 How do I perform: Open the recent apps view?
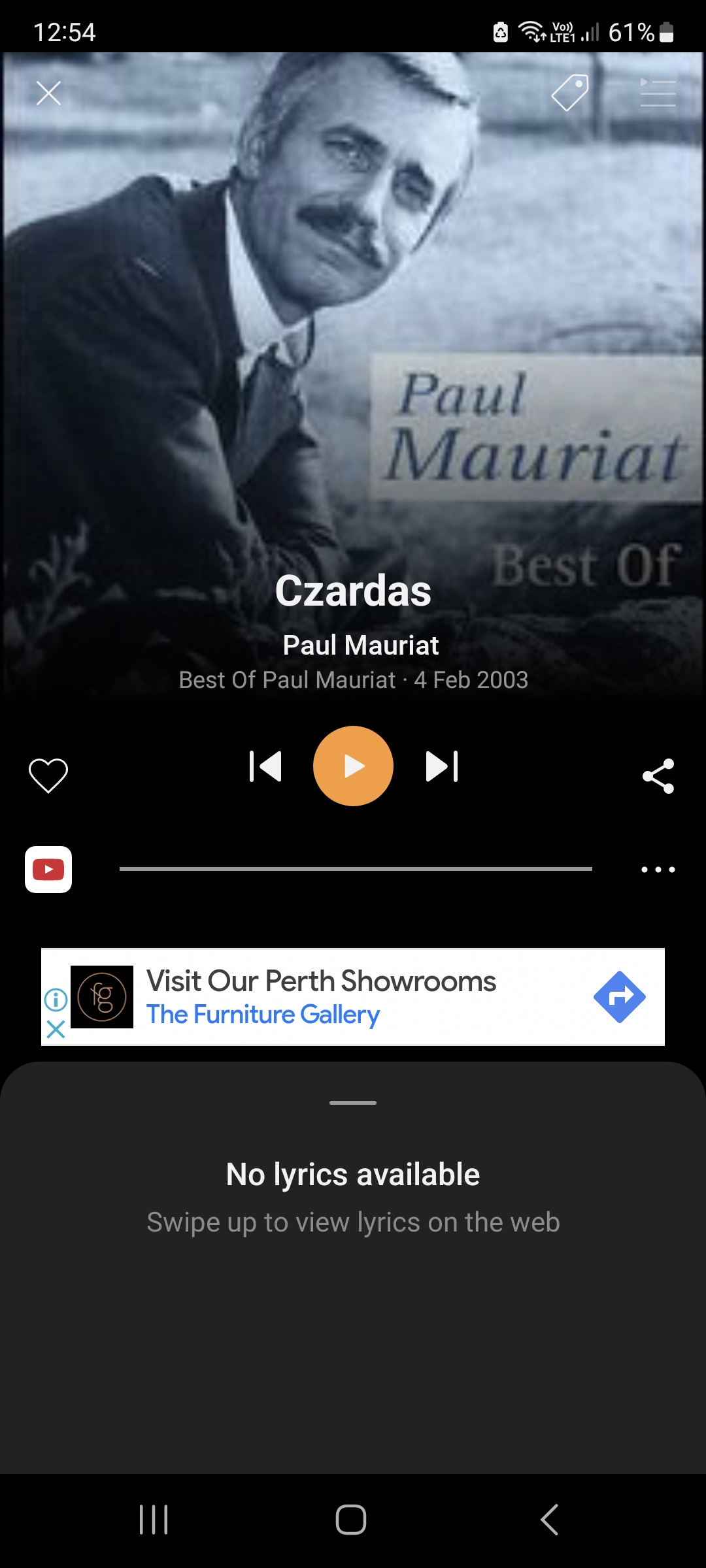[154, 1519]
